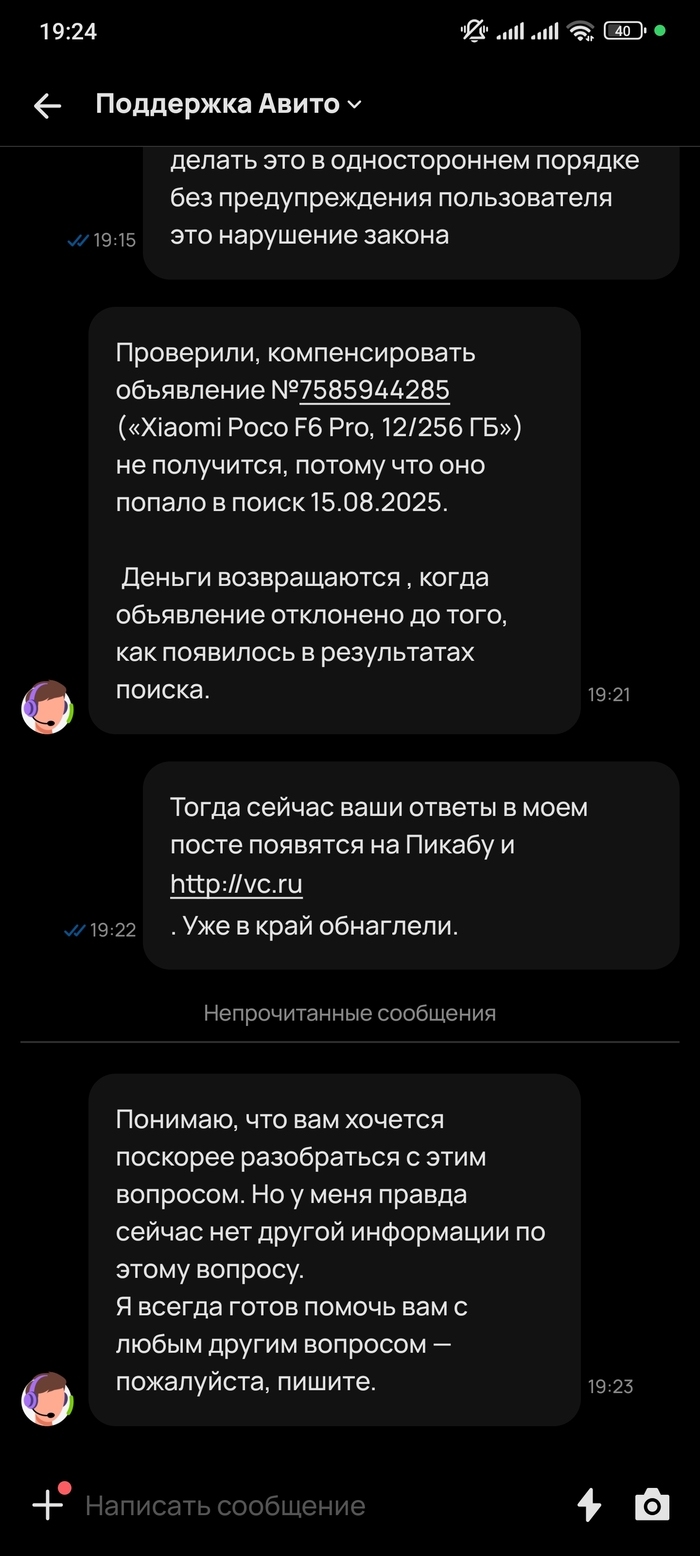Open quick replies lightning icon

pos(590,1505)
